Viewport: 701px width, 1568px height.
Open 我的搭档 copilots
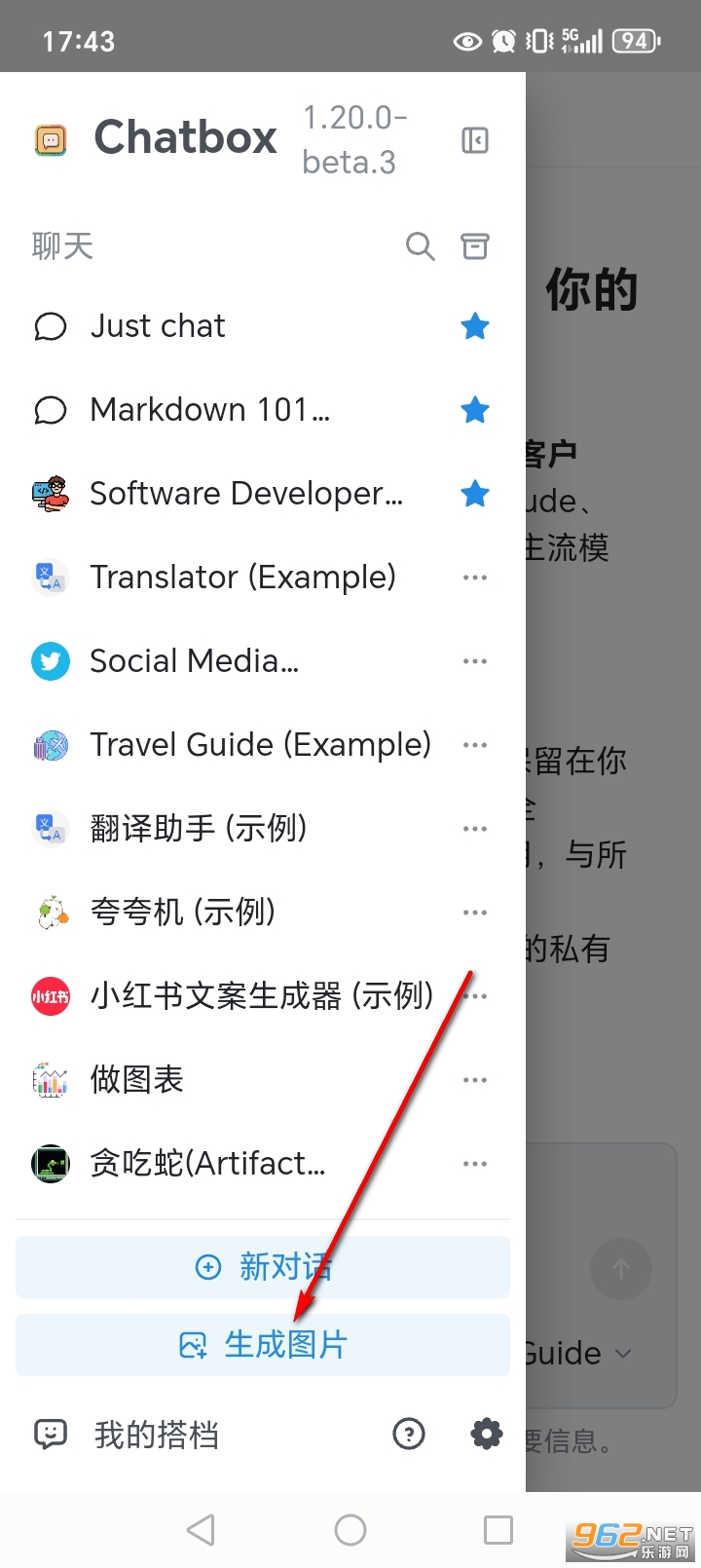coord(156,1435)
